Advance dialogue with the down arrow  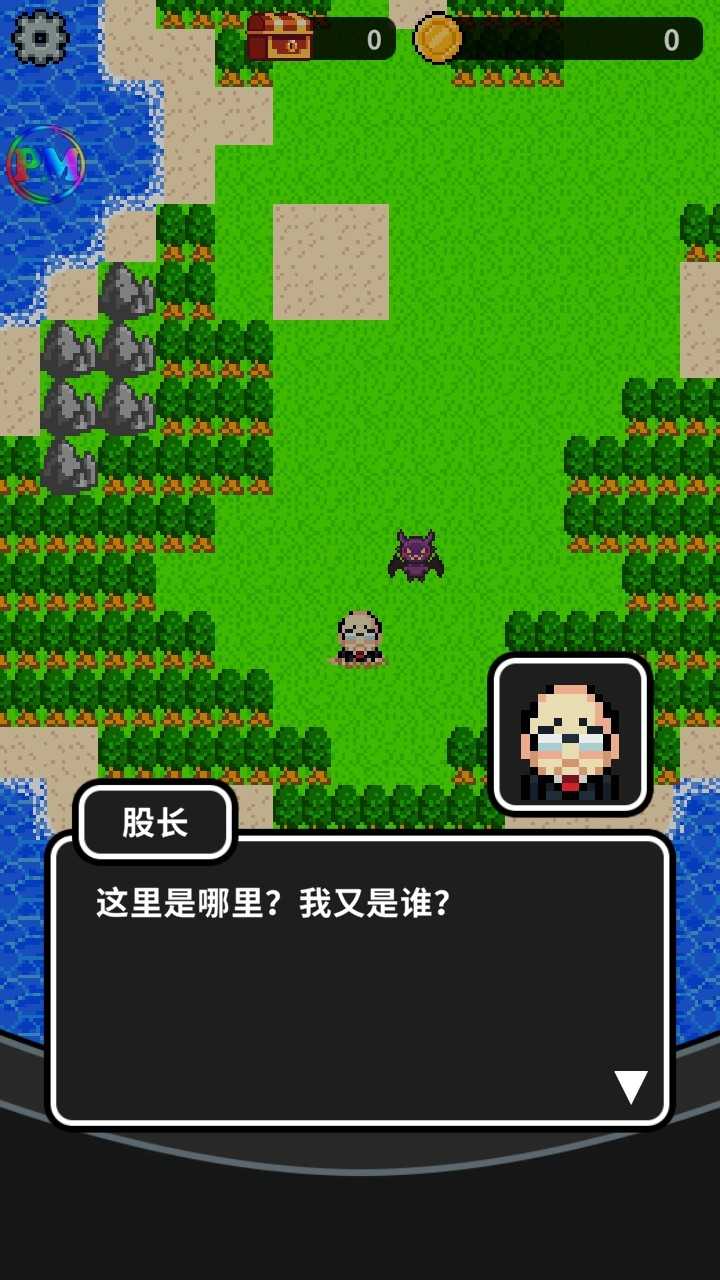630,1087
